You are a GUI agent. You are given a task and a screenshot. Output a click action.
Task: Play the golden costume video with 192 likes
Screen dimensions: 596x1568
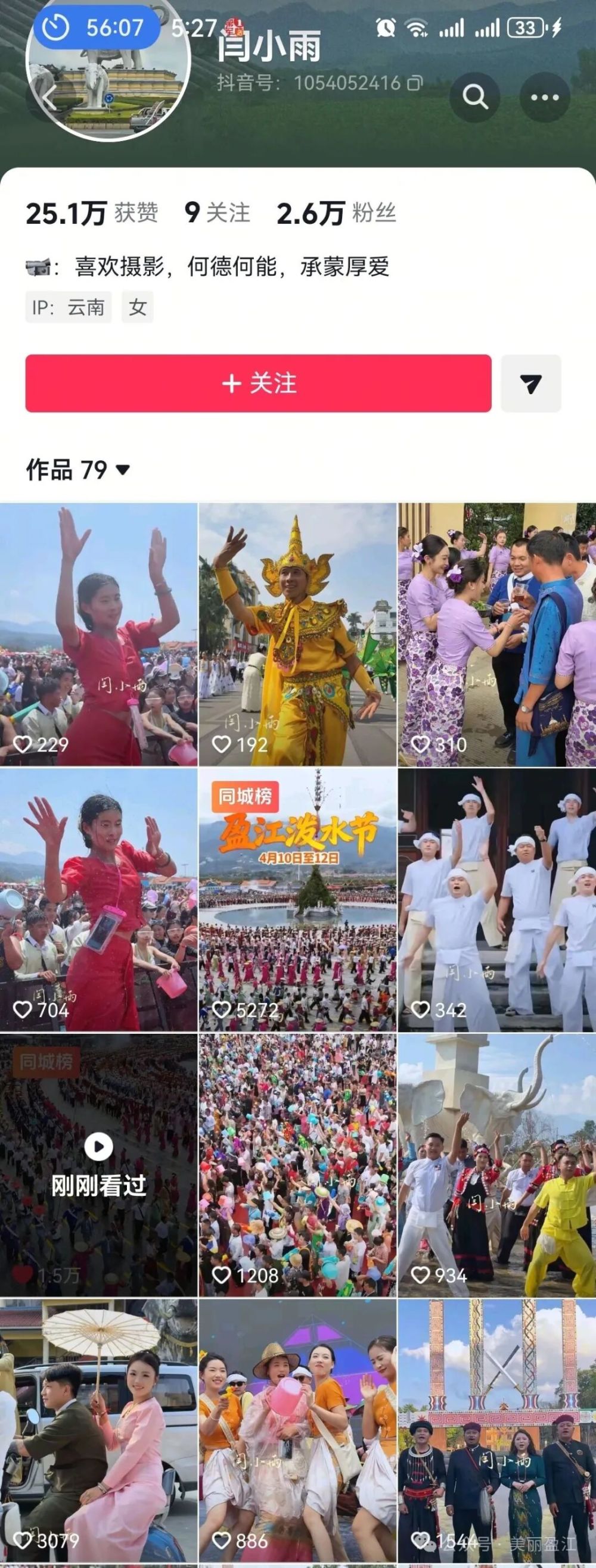(297, 633)
